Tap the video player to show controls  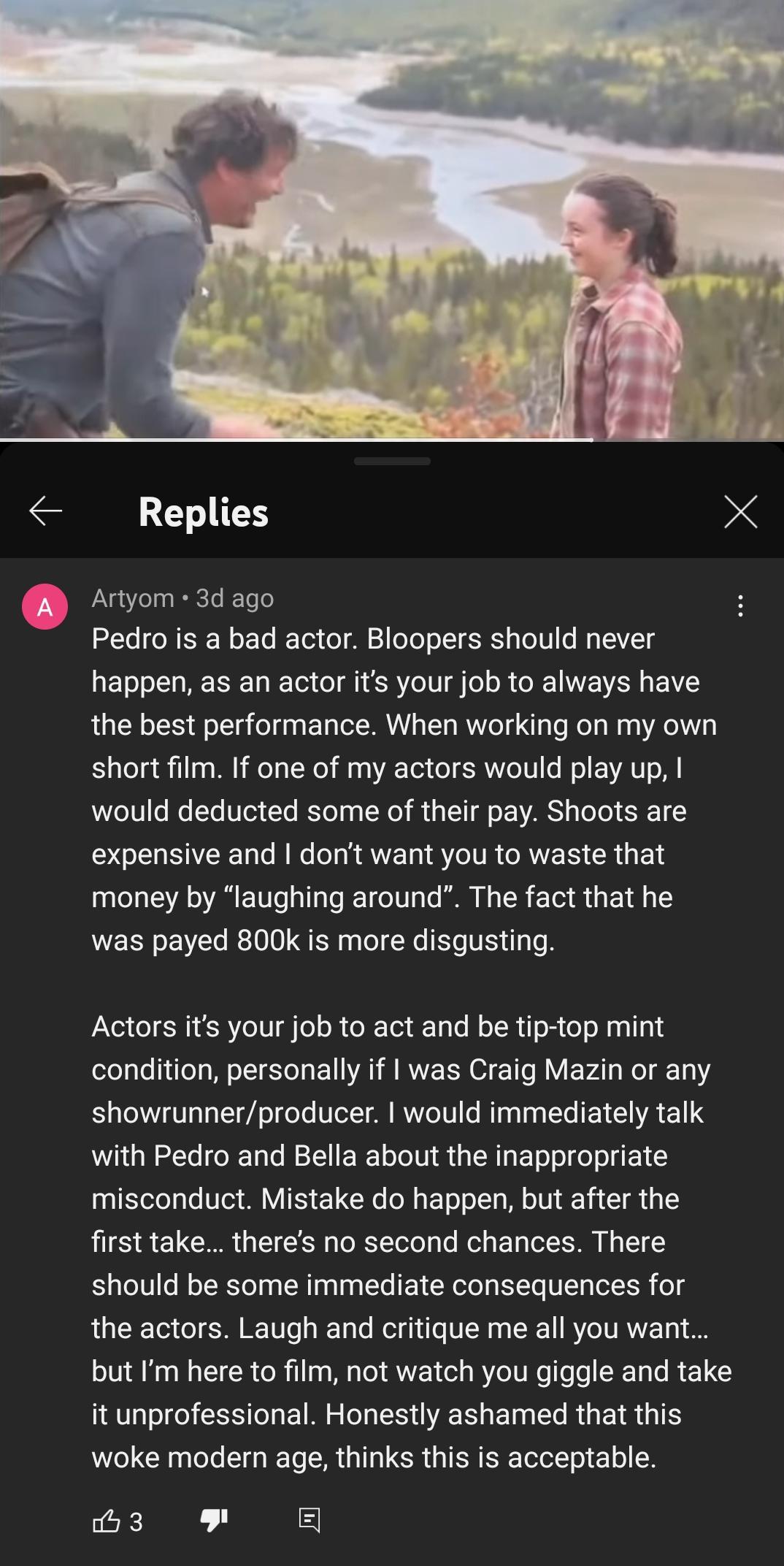[392, 219]
